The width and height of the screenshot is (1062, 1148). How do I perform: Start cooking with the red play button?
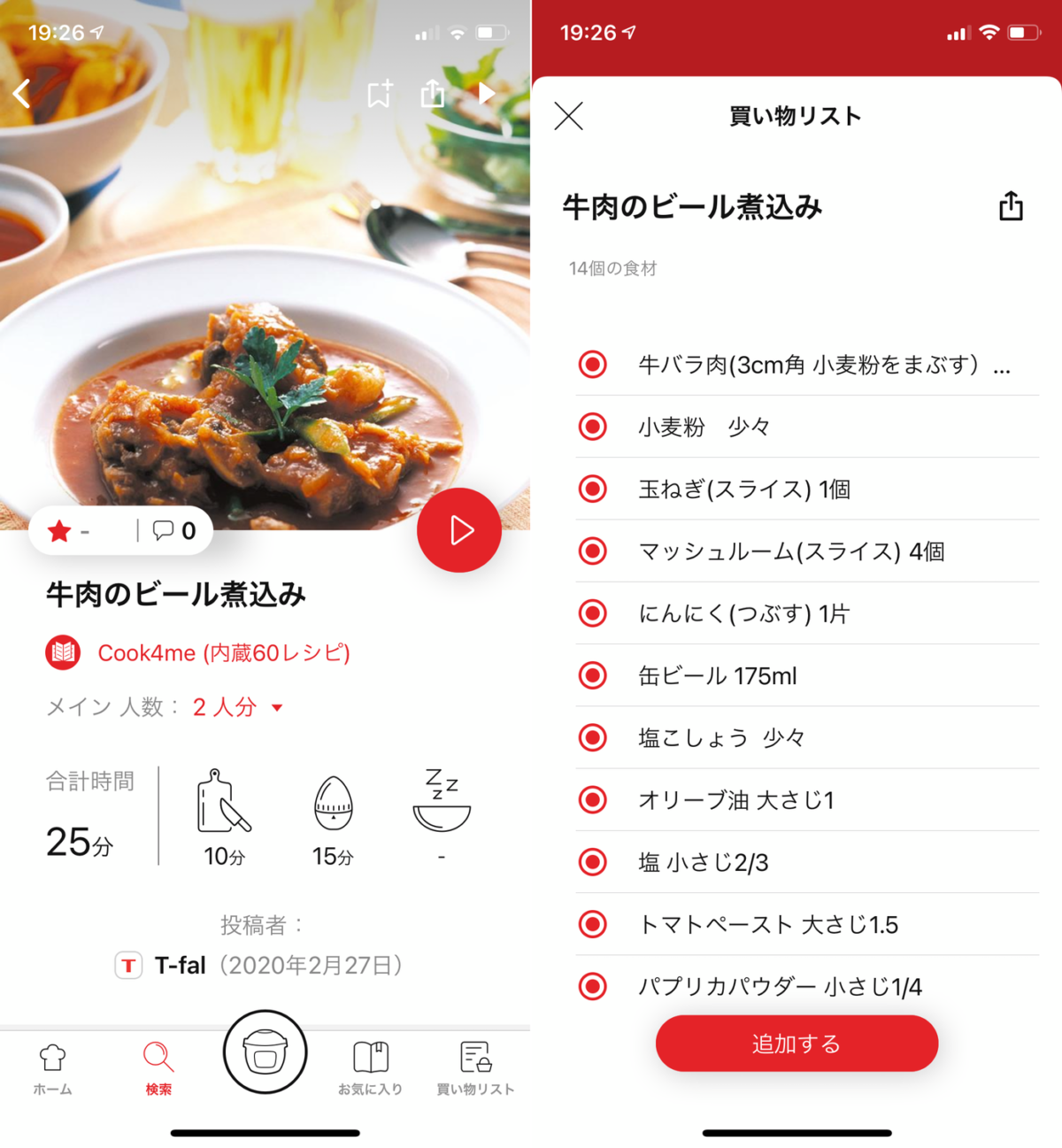click(x=459, y=530)
